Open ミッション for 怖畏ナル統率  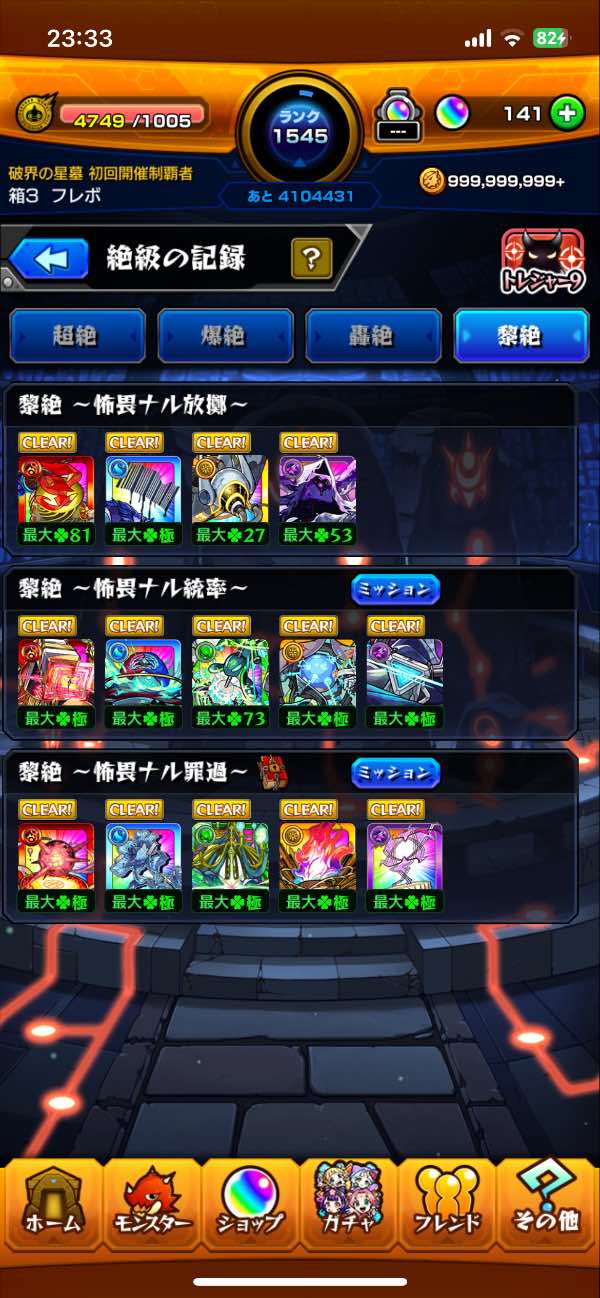pyautogui.click(x=396, y=590)
